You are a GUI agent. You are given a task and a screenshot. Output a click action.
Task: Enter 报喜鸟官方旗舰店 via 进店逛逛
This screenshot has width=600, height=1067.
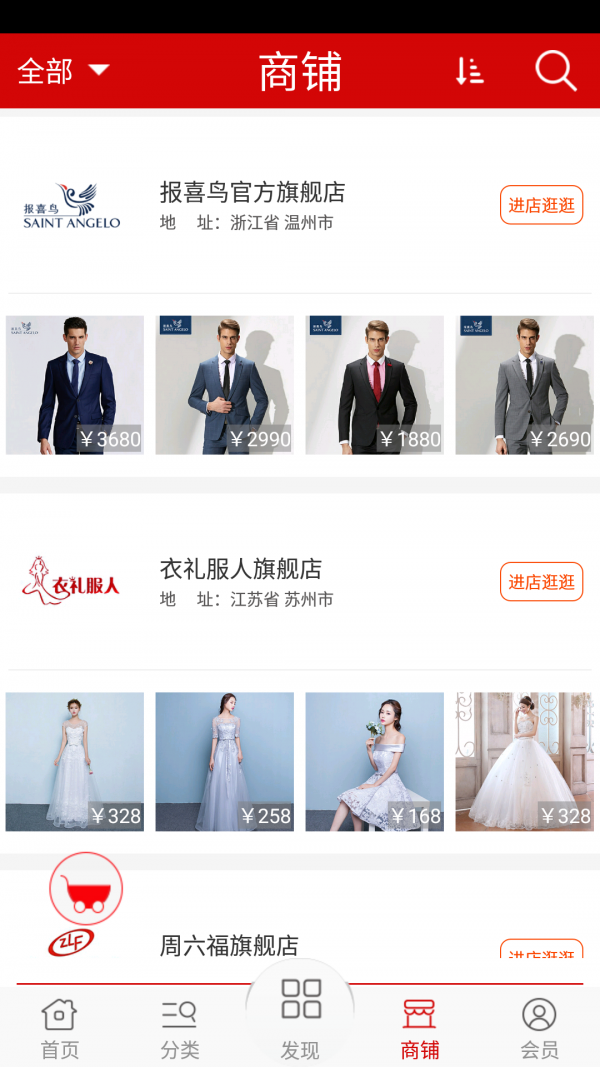coord(541,205)
